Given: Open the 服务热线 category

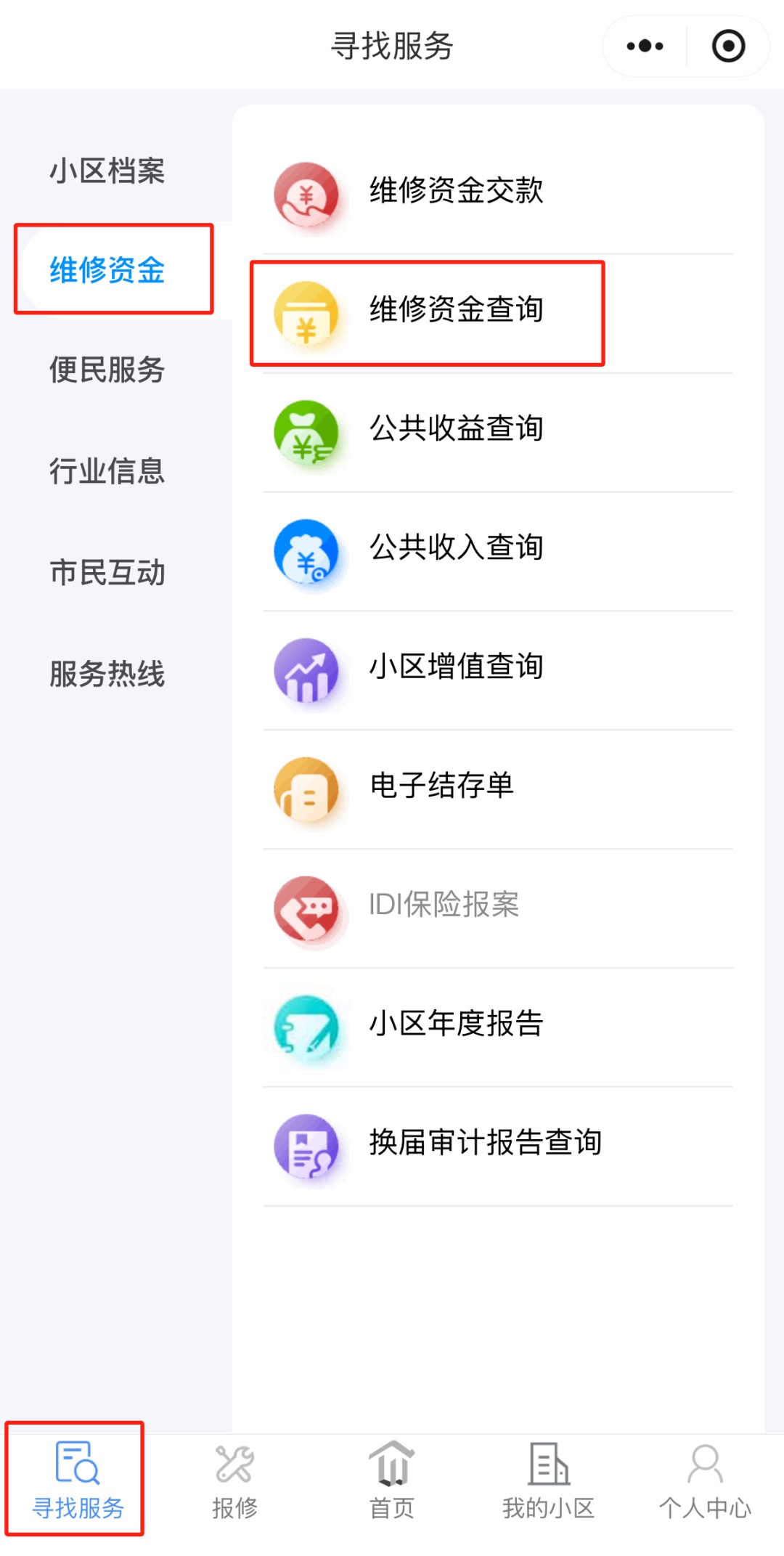Looking at the screenshot, I should pyautogui.click(x=107, y=675).
